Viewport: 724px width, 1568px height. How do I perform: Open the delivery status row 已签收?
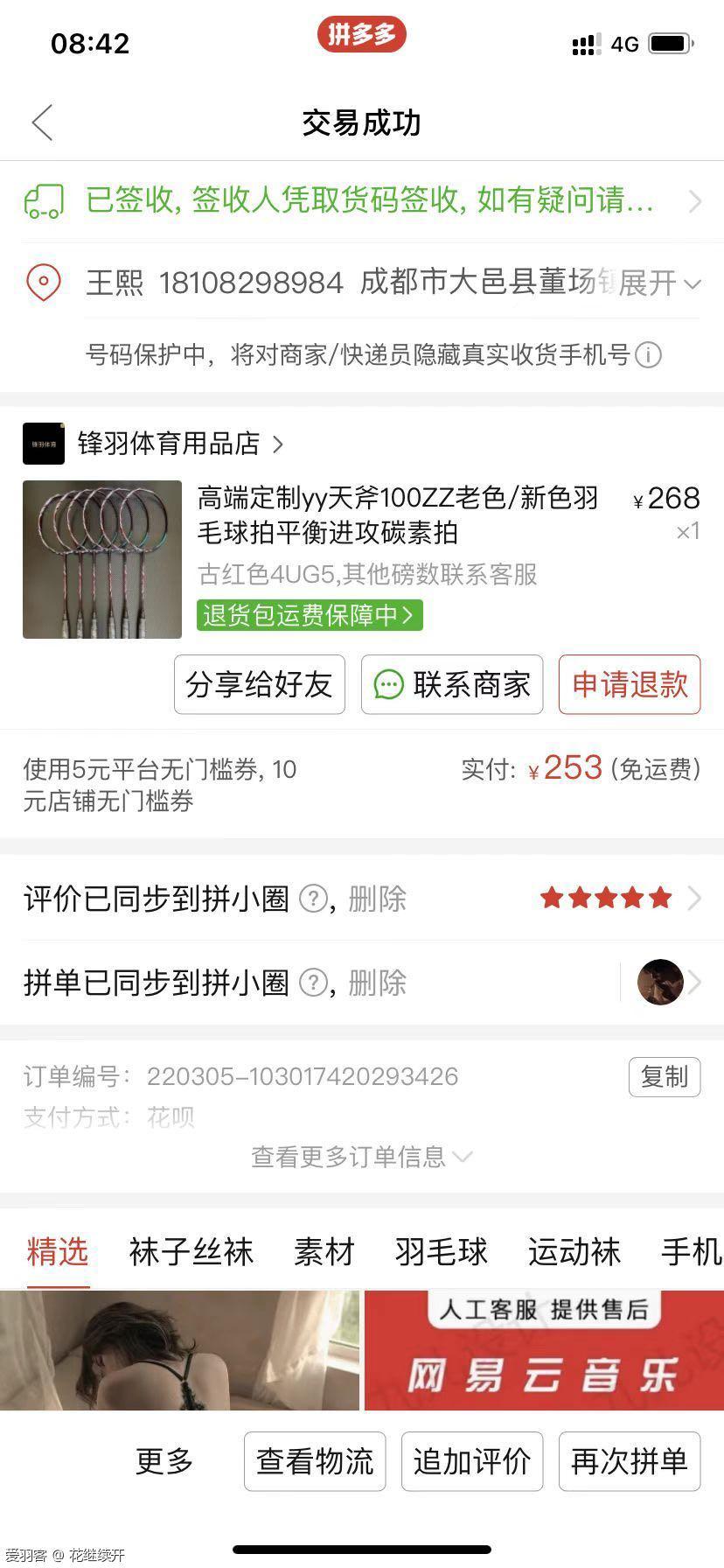tap(362, 201)
